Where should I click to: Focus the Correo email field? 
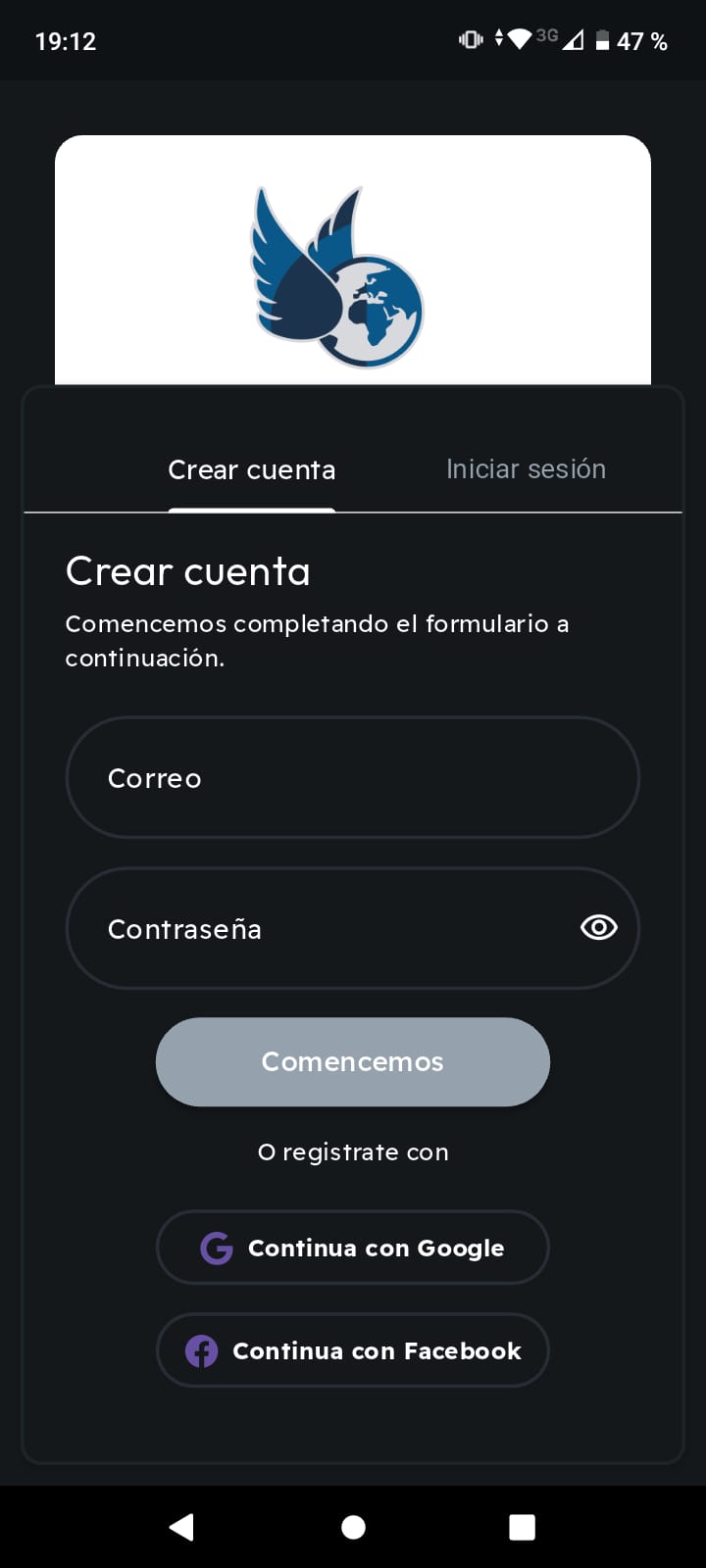352,778
